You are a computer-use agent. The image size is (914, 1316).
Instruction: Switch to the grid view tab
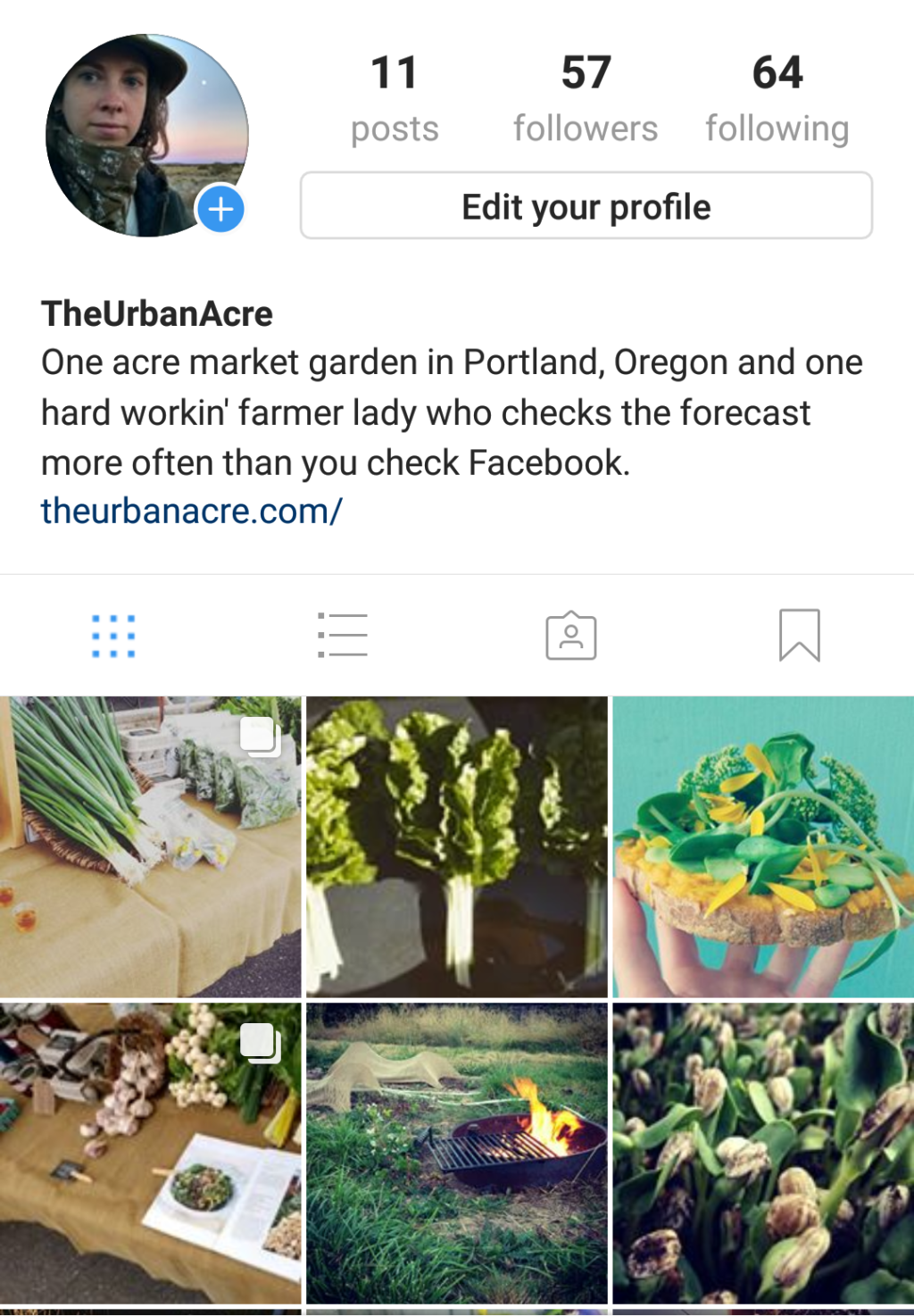[x=113, y=636]
